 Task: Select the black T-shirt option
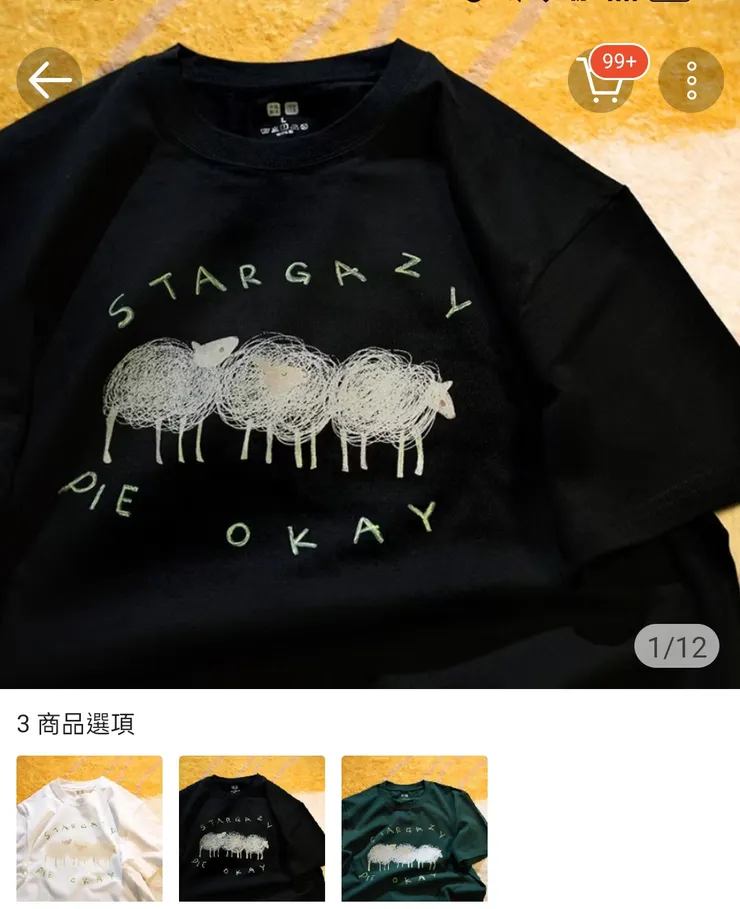(252, 828)
